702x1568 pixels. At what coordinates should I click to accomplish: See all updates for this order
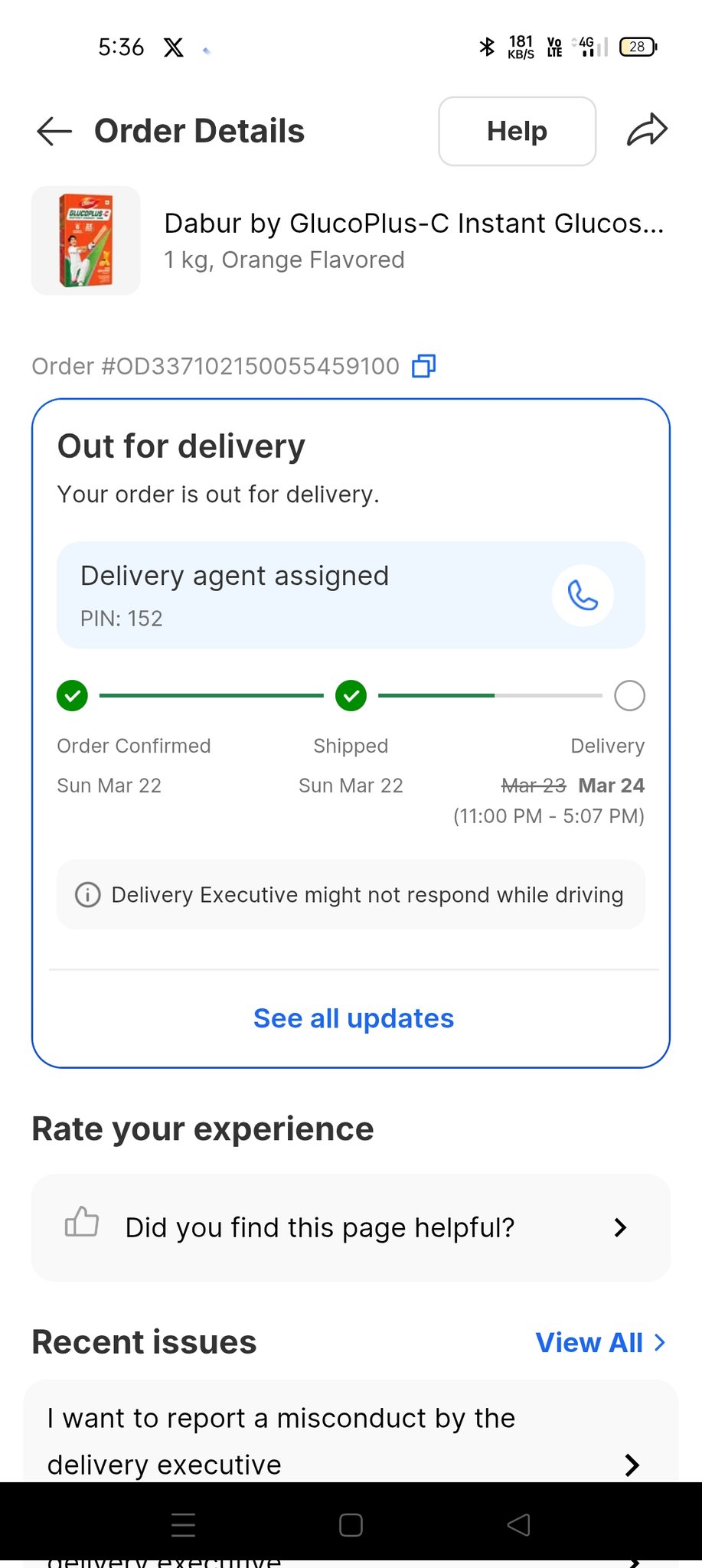pyautogui.click(x=353, y=1018)
